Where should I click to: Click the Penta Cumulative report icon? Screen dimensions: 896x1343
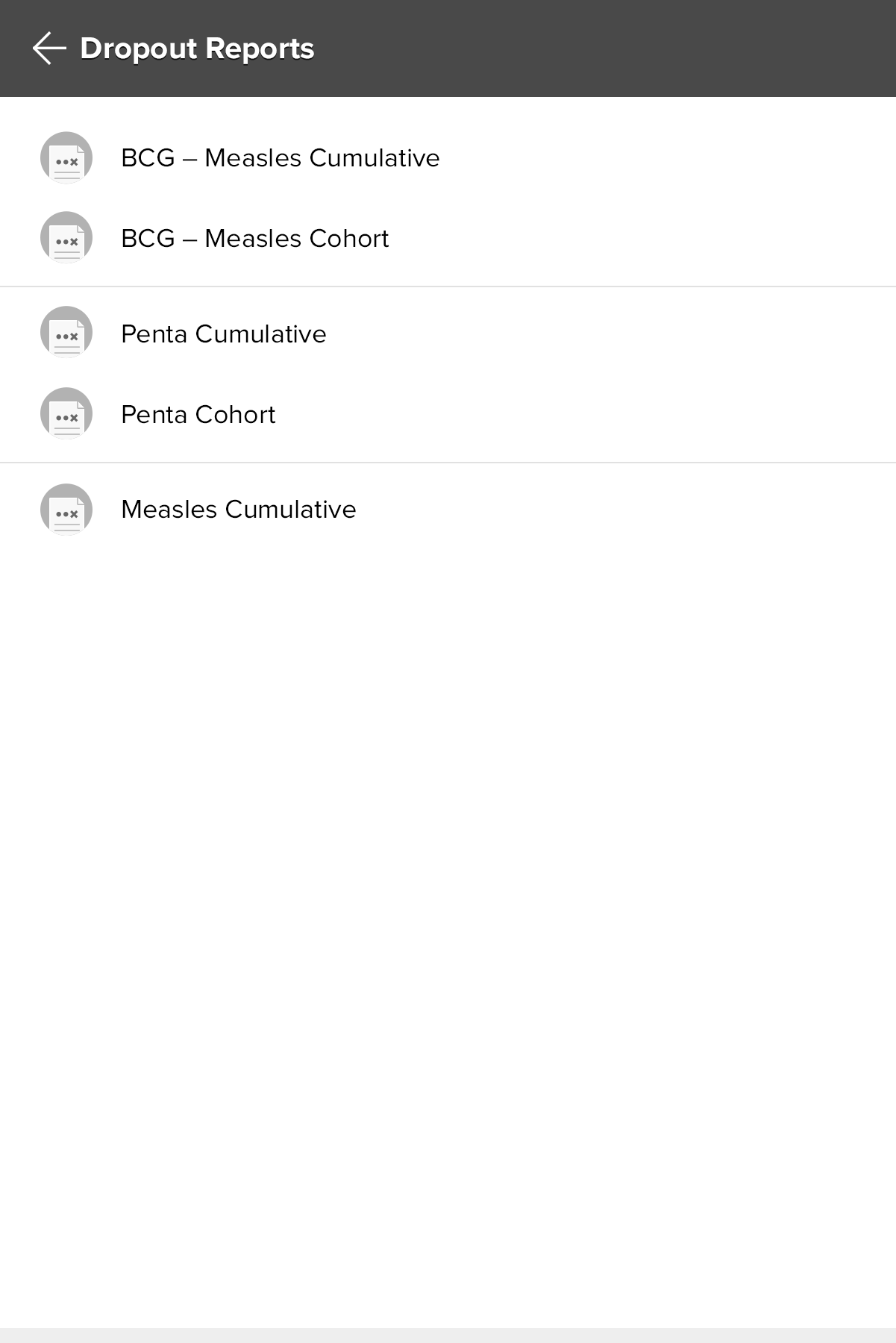click(66, 335)
